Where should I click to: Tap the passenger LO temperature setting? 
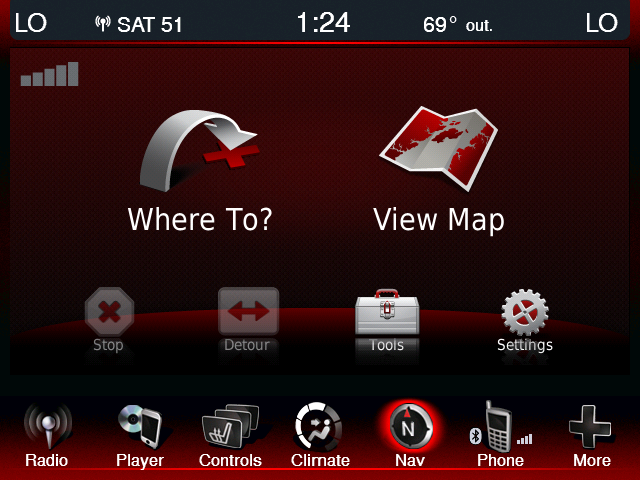(601, 23)
